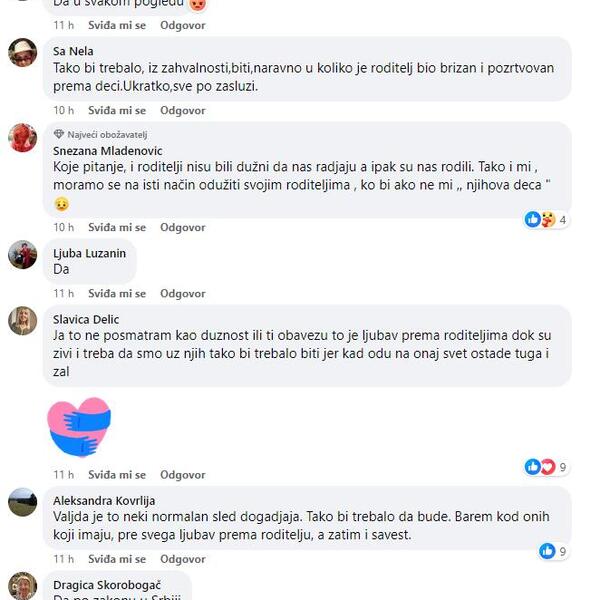Like Ljuba Luzanin's comment
This screenshot has width=600, height=600.
116,293
